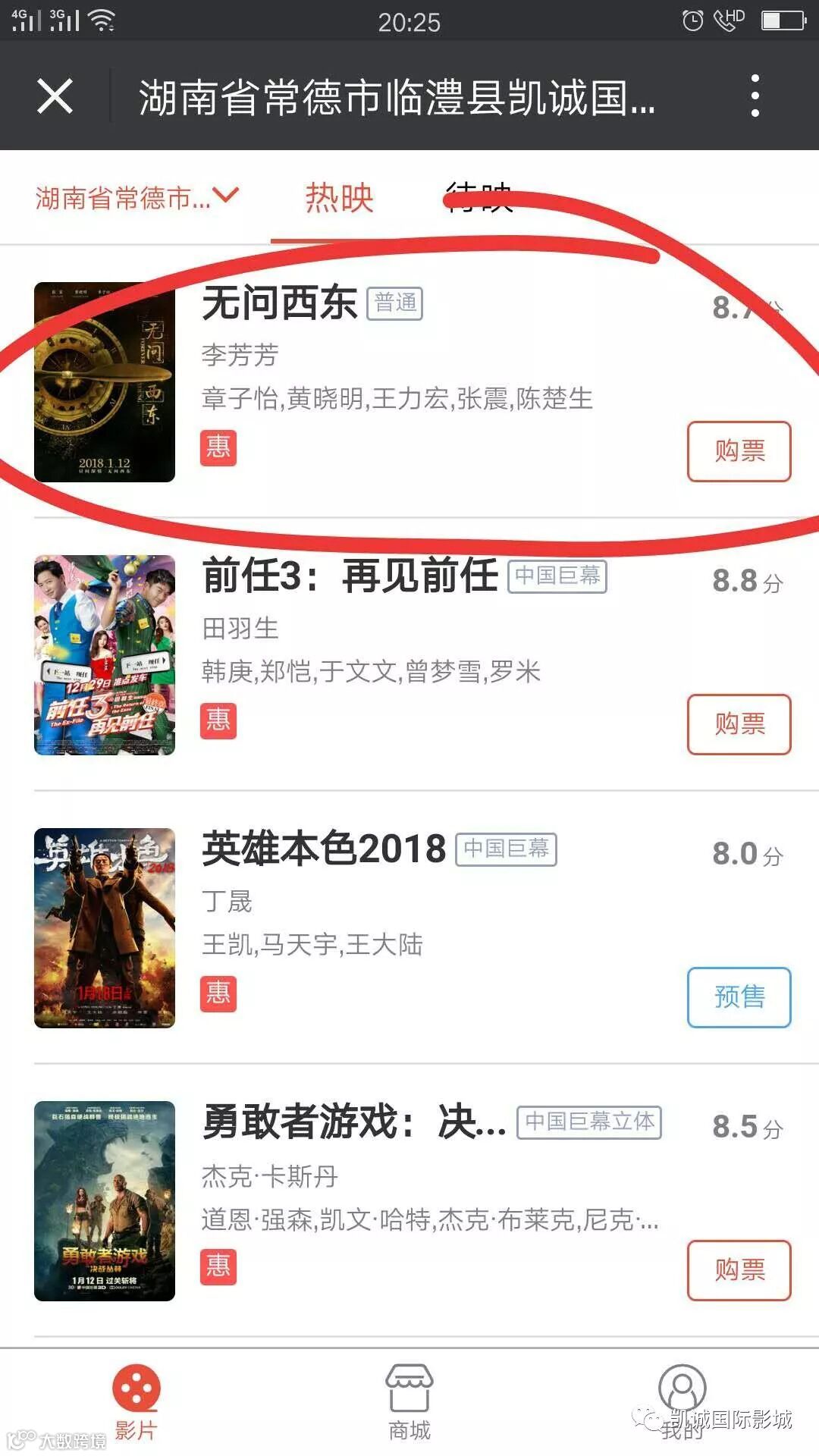Tap 预售 for 英雄本色2018
Screen dimensions: 819x1456
(x=739, y=997)
